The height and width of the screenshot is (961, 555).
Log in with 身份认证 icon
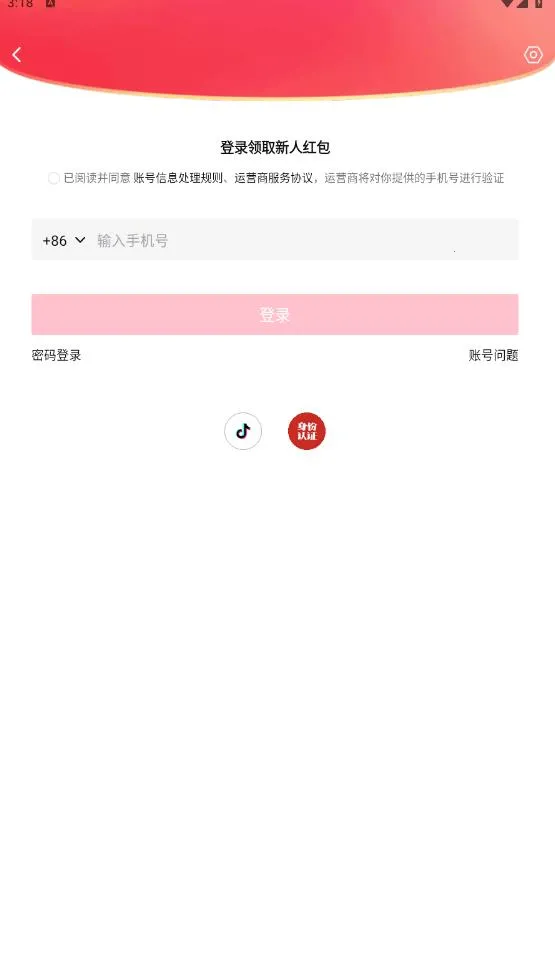307,431
